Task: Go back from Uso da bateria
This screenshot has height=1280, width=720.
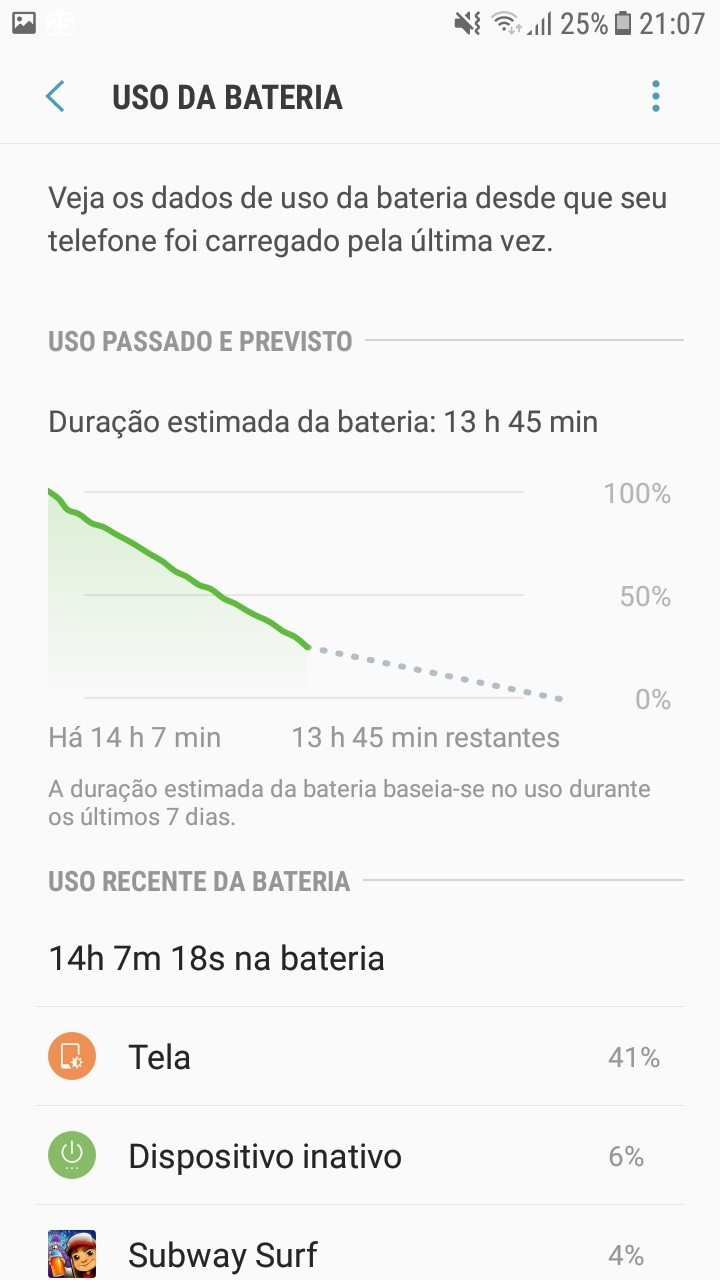Action: [x=55, y=97]
